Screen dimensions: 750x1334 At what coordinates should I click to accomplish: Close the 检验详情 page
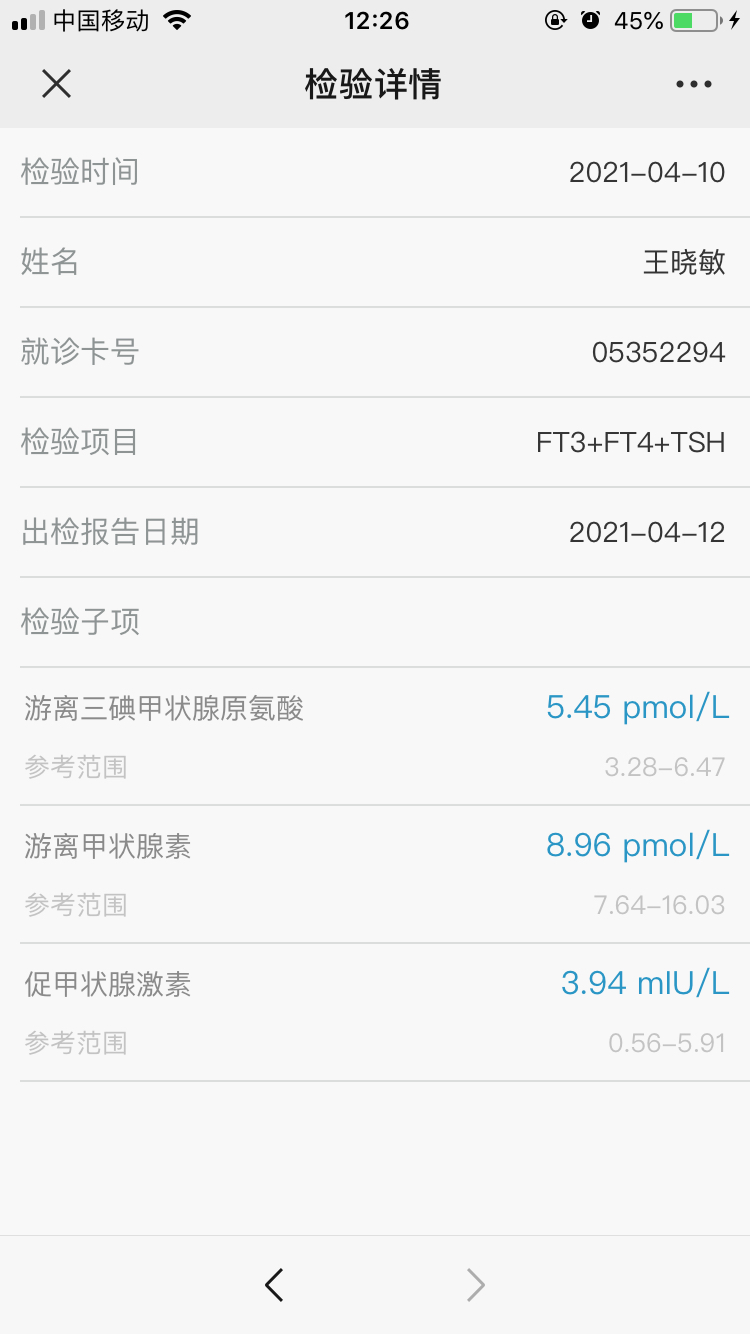(56, 84)
